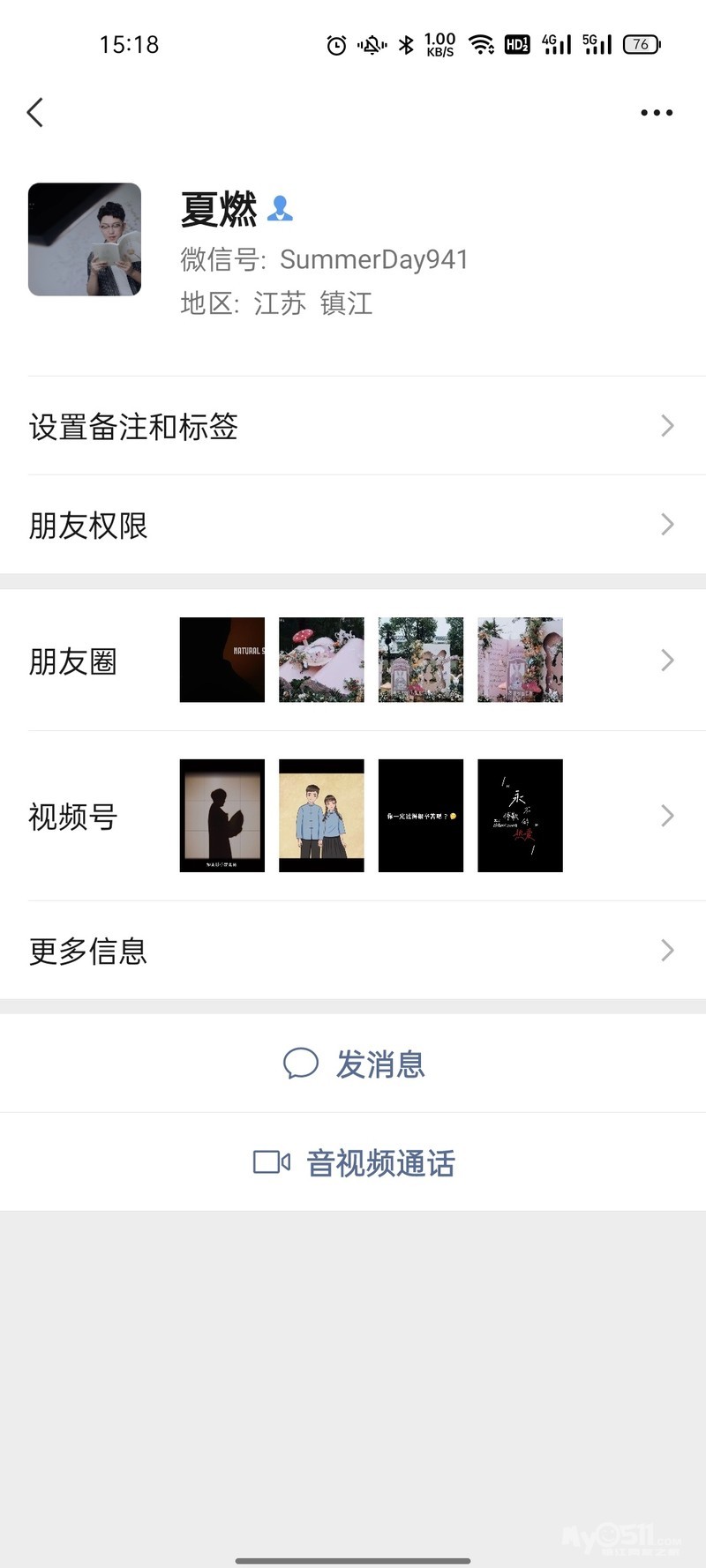This screenshot has height=1568, width=706.
Task: Open 夏燃's 视频号 channel
Action: tap(353, 816)
